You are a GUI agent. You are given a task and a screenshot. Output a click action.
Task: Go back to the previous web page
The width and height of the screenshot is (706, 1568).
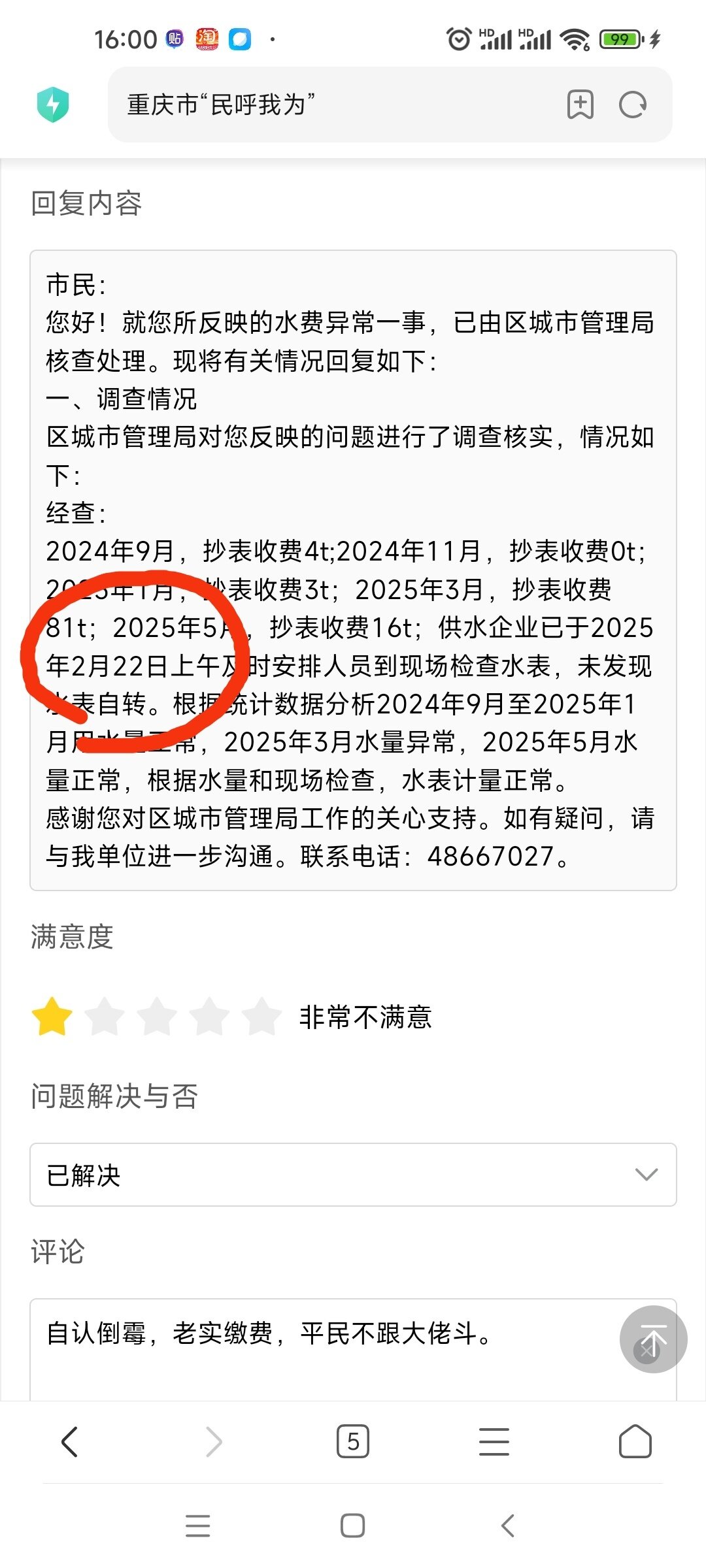pos(69,1442)
